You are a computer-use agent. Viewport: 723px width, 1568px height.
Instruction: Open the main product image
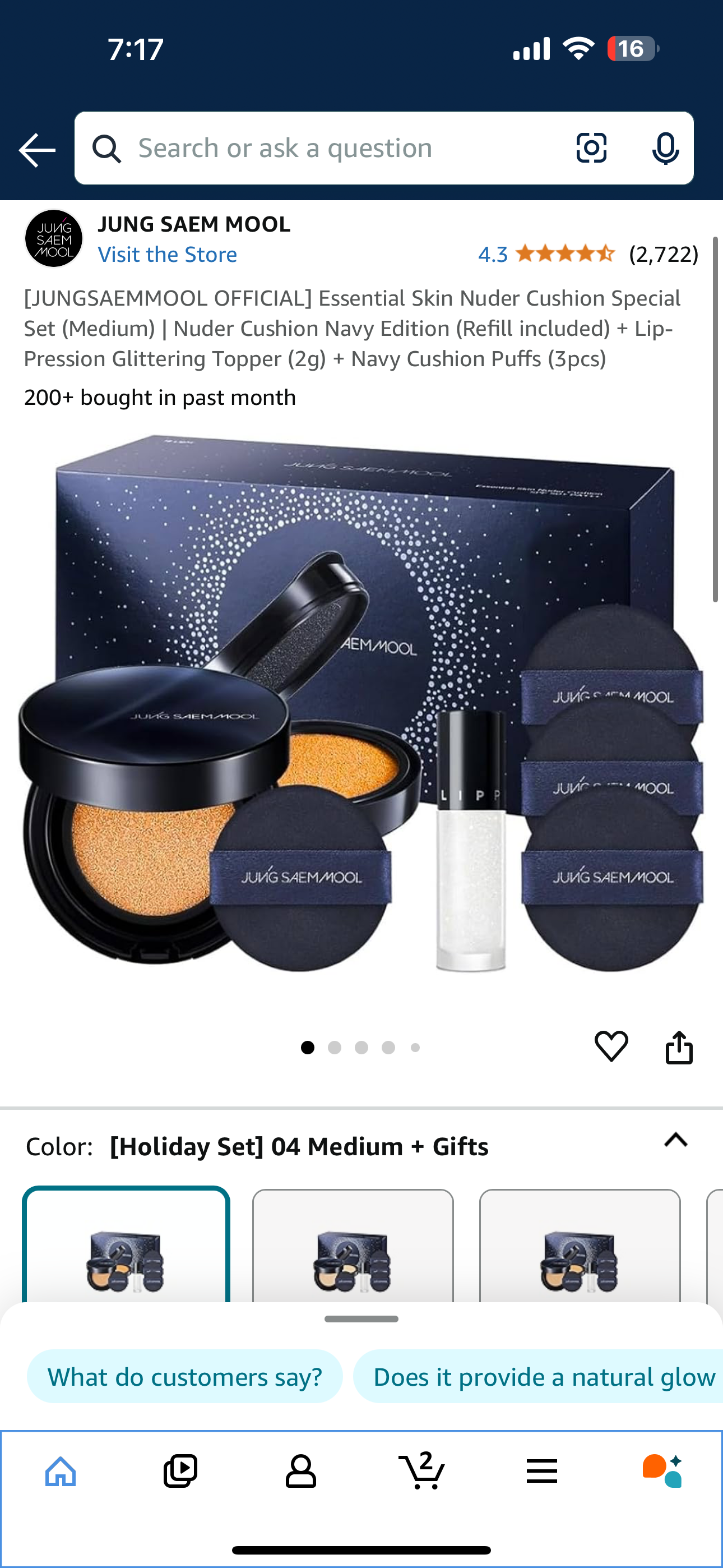[361, 706]
